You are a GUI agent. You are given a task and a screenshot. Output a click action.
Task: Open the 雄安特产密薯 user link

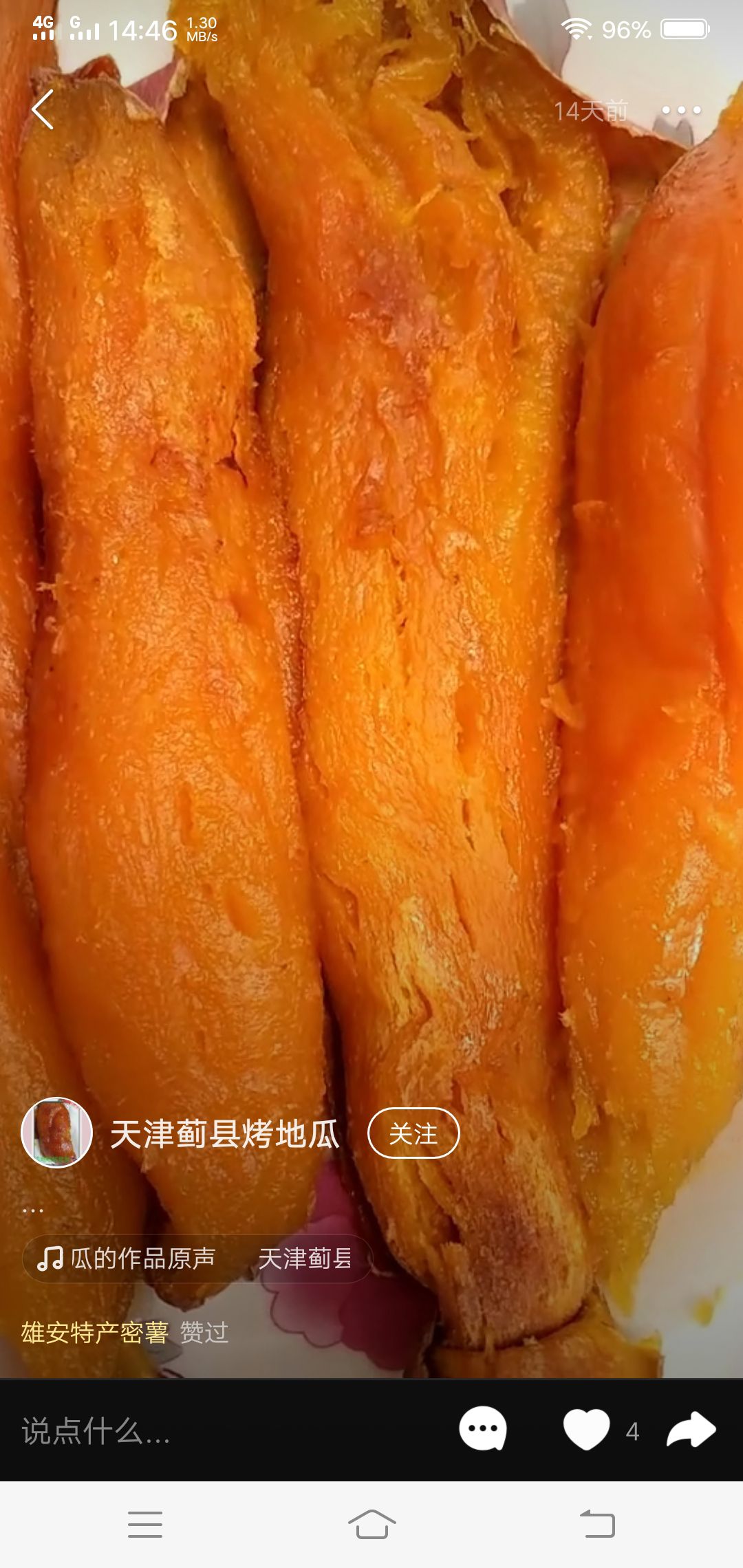(x=95, y=1333)
